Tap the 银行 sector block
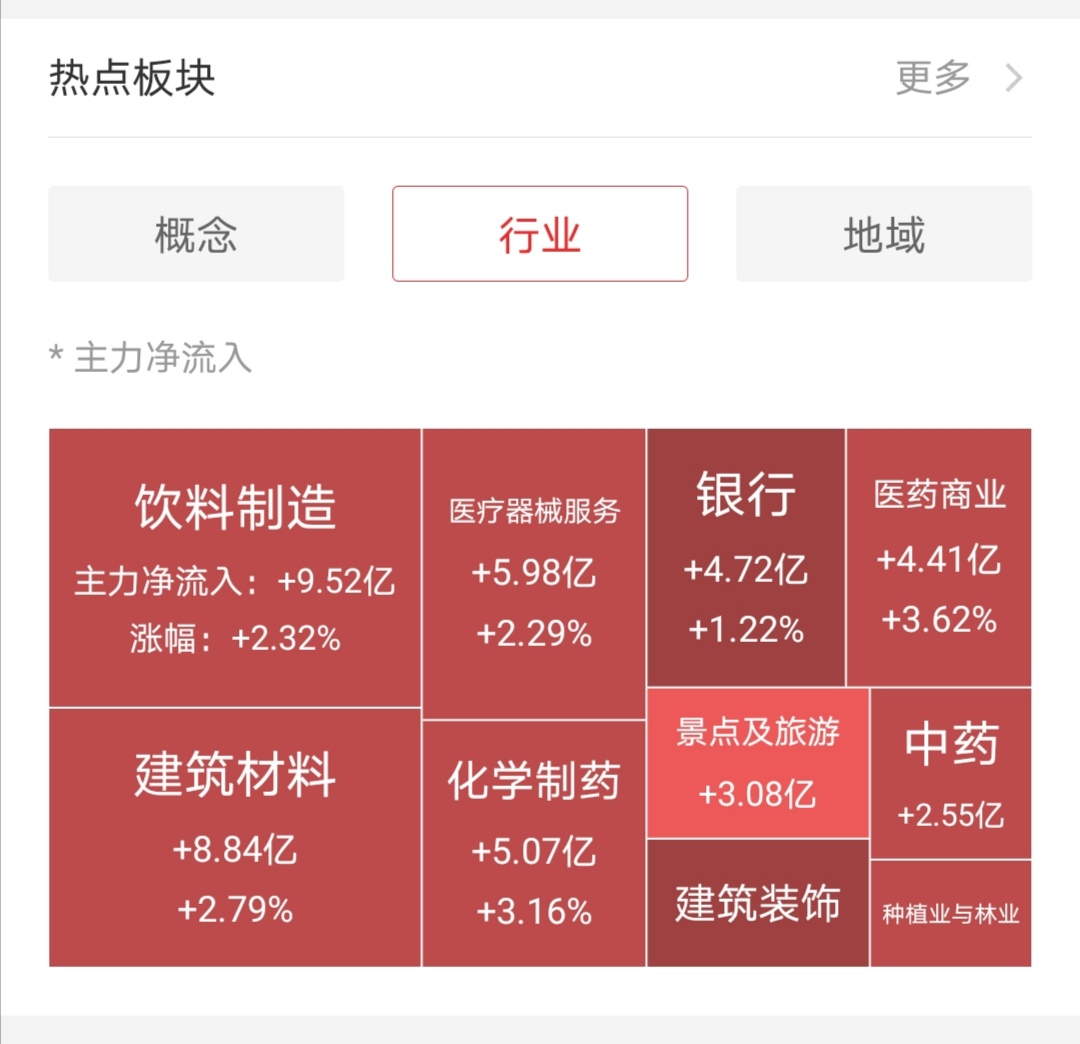Screen dimensions: 1080x1044 [x=746, y=558]
